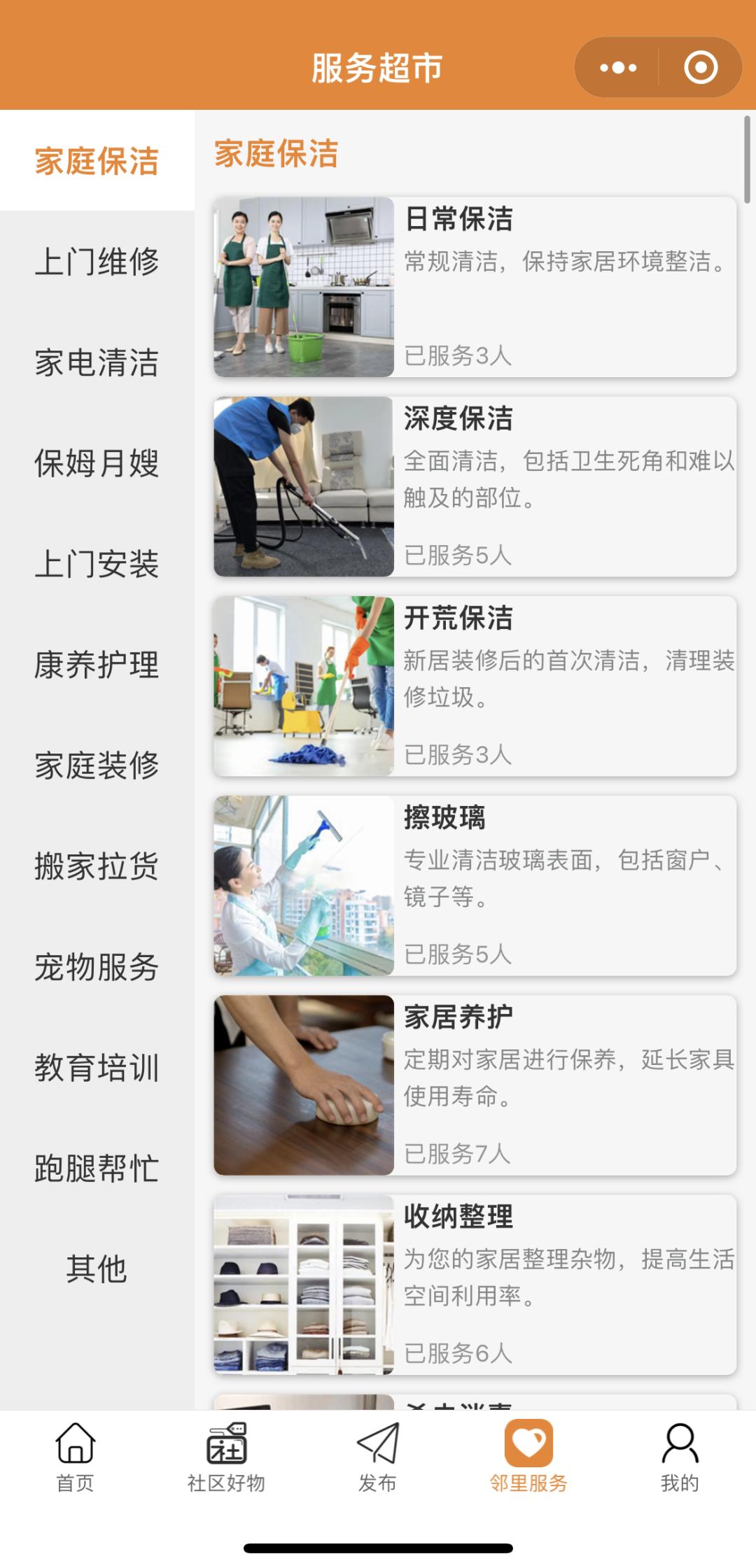Open the 保姆月嫂 category
Image resolution: width=756 pixels, height=1568 pixels.
pos(97,463)
